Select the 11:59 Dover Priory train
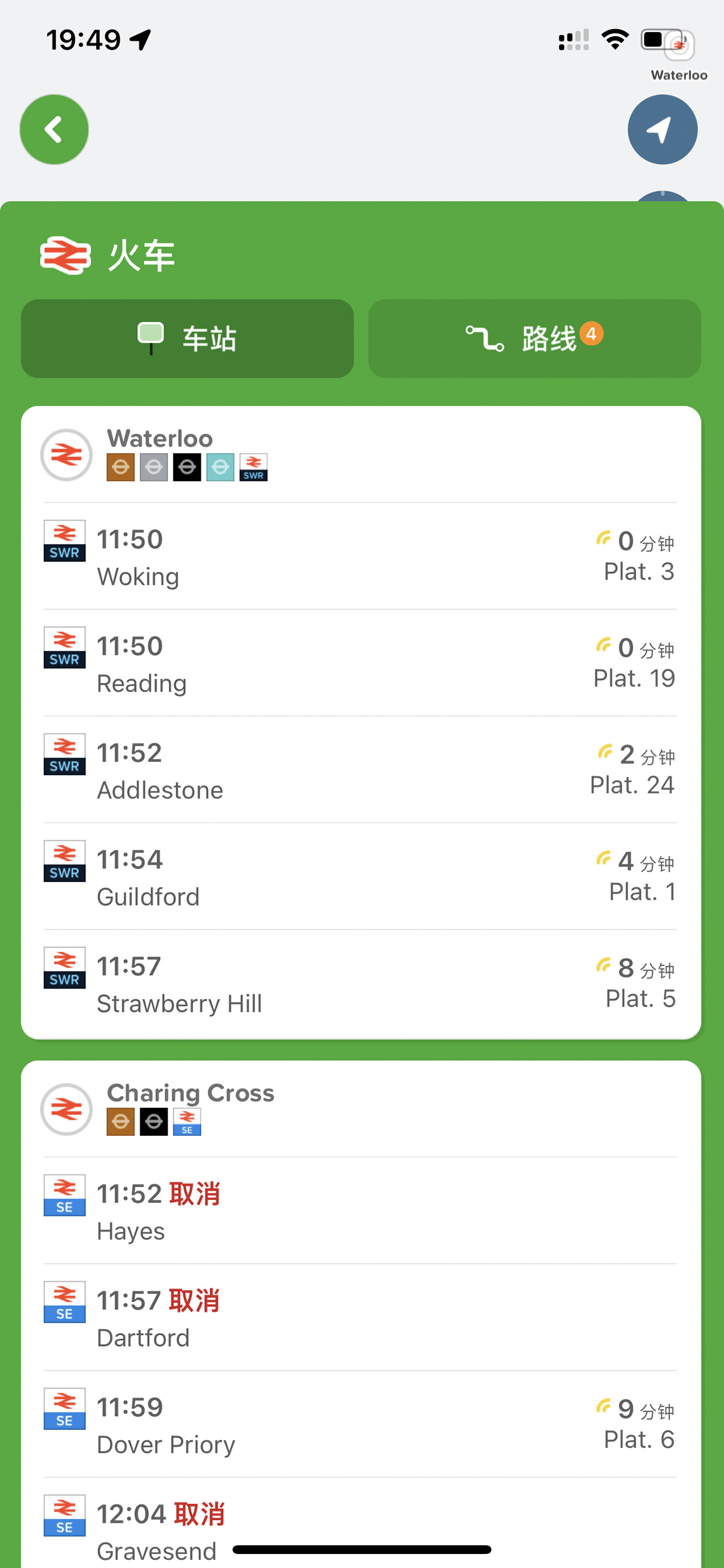Image resolution: width=724 pixels, height=1568 pixels. pyautogui.click(x=361, y=1424)
